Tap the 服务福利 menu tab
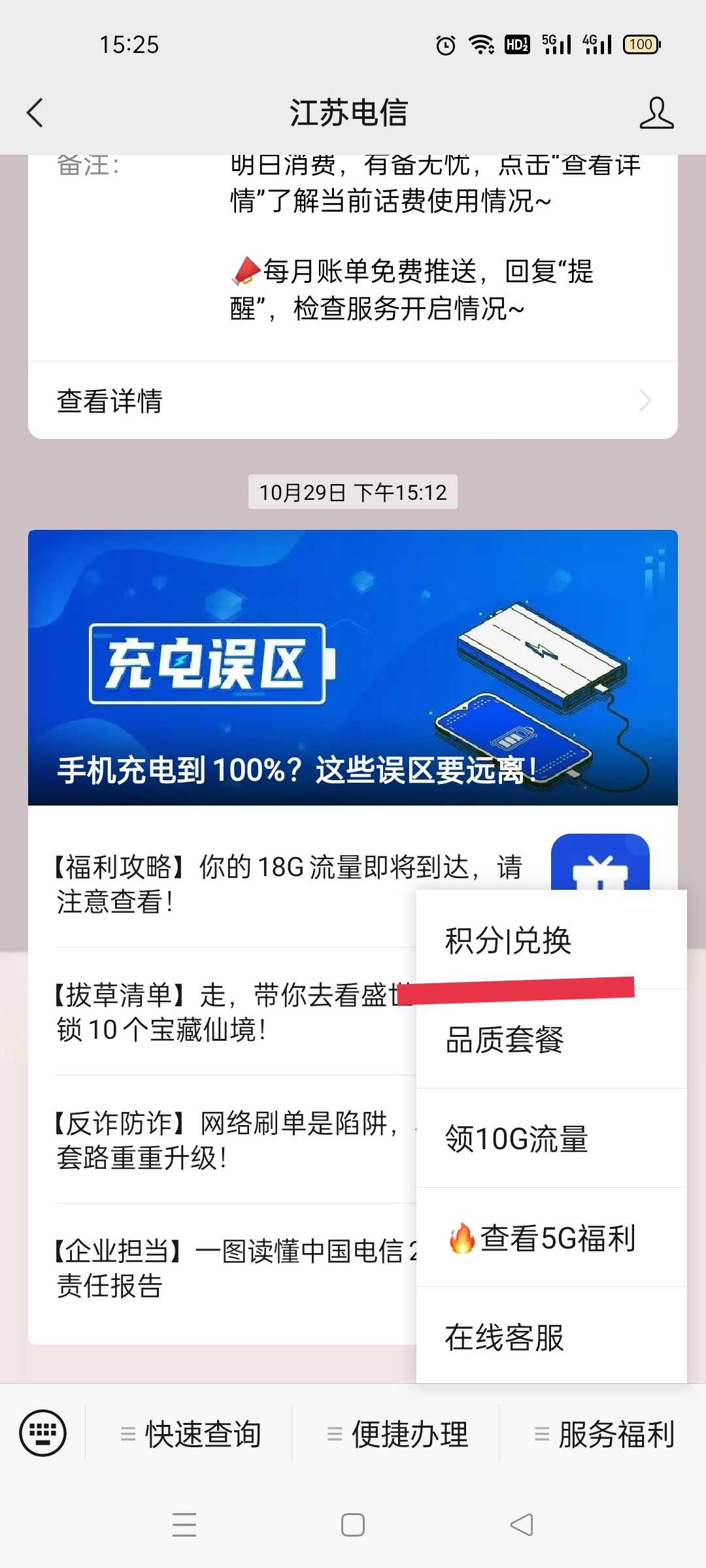 [x=603, y=1434]
